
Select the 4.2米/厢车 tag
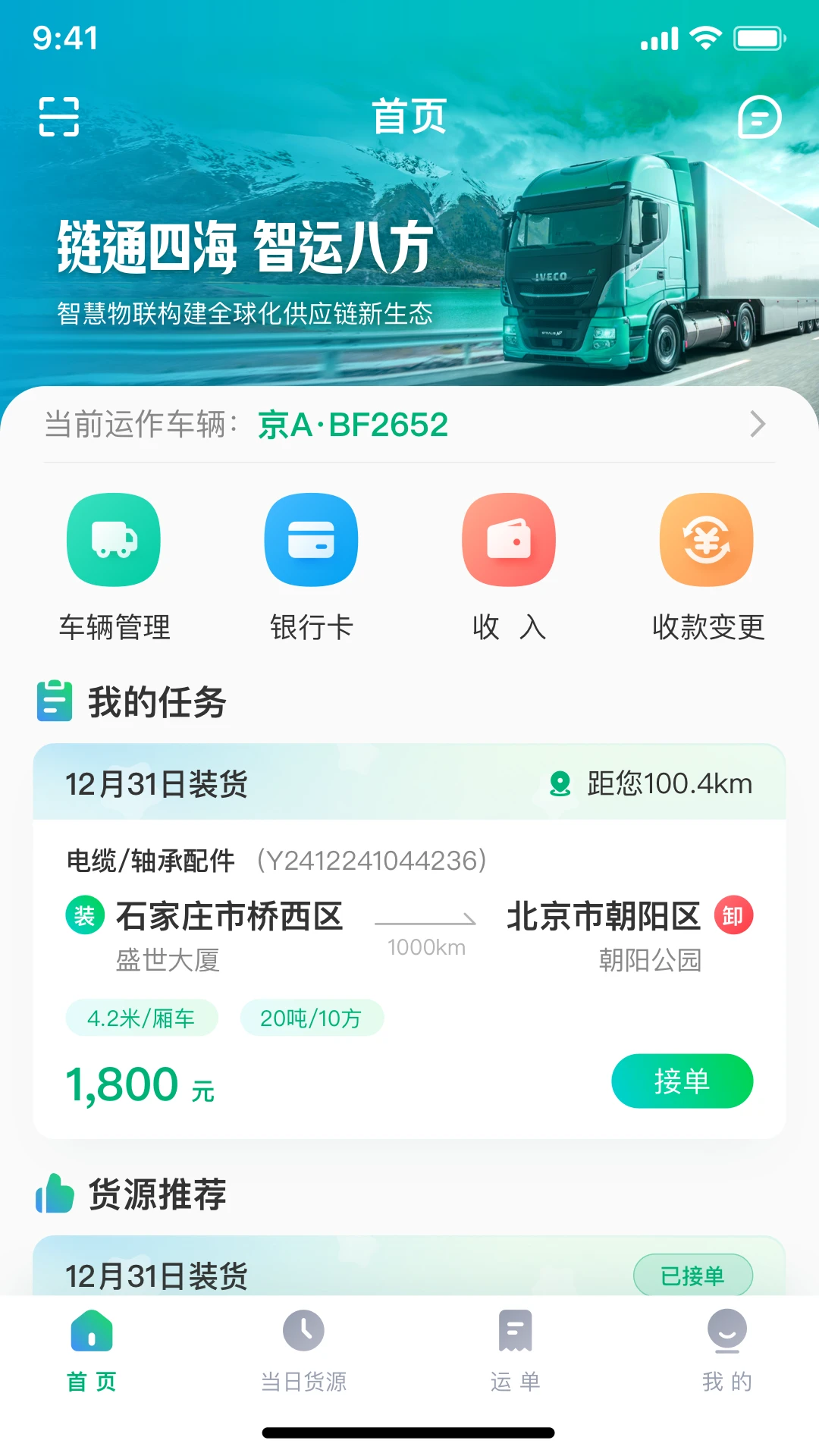pos(141,1018)
